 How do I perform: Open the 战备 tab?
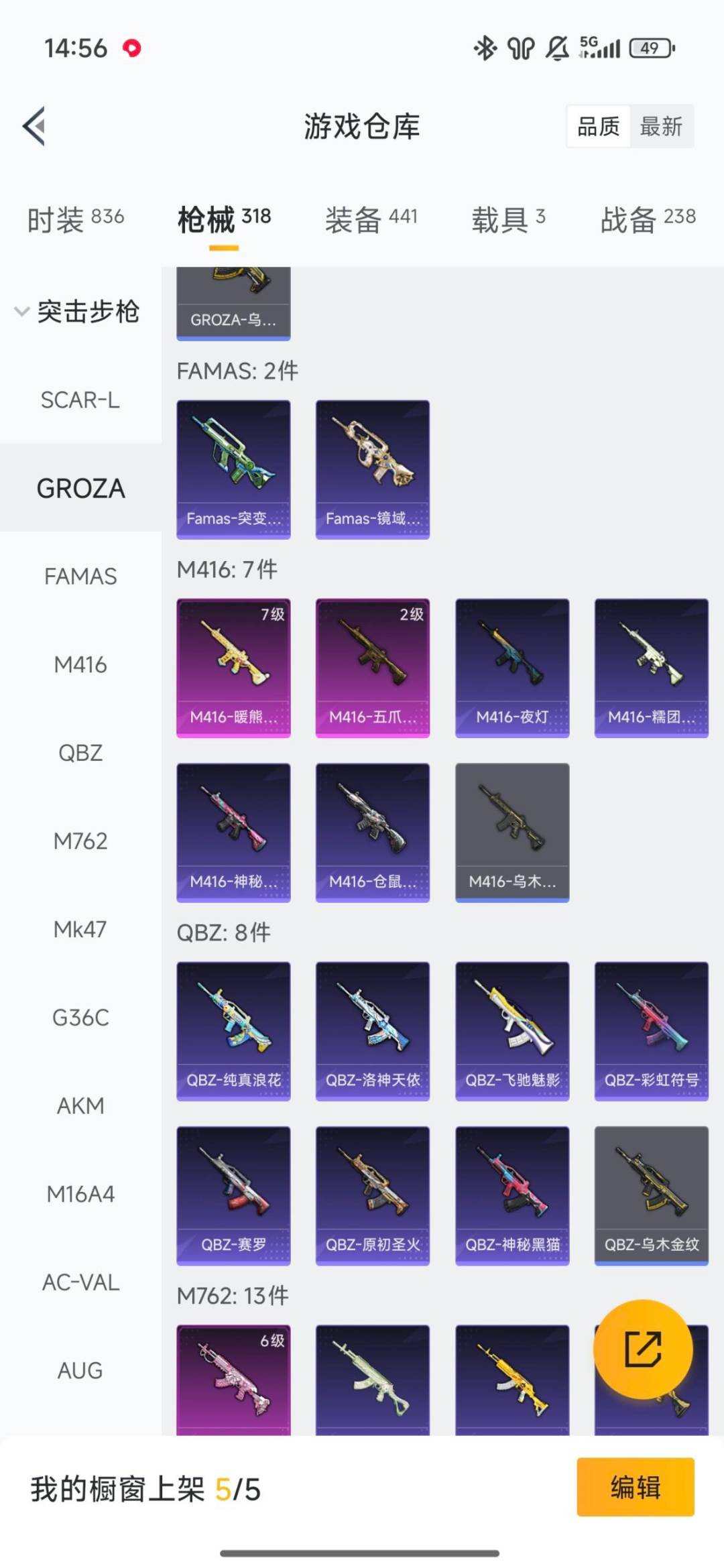coord(648,219)
